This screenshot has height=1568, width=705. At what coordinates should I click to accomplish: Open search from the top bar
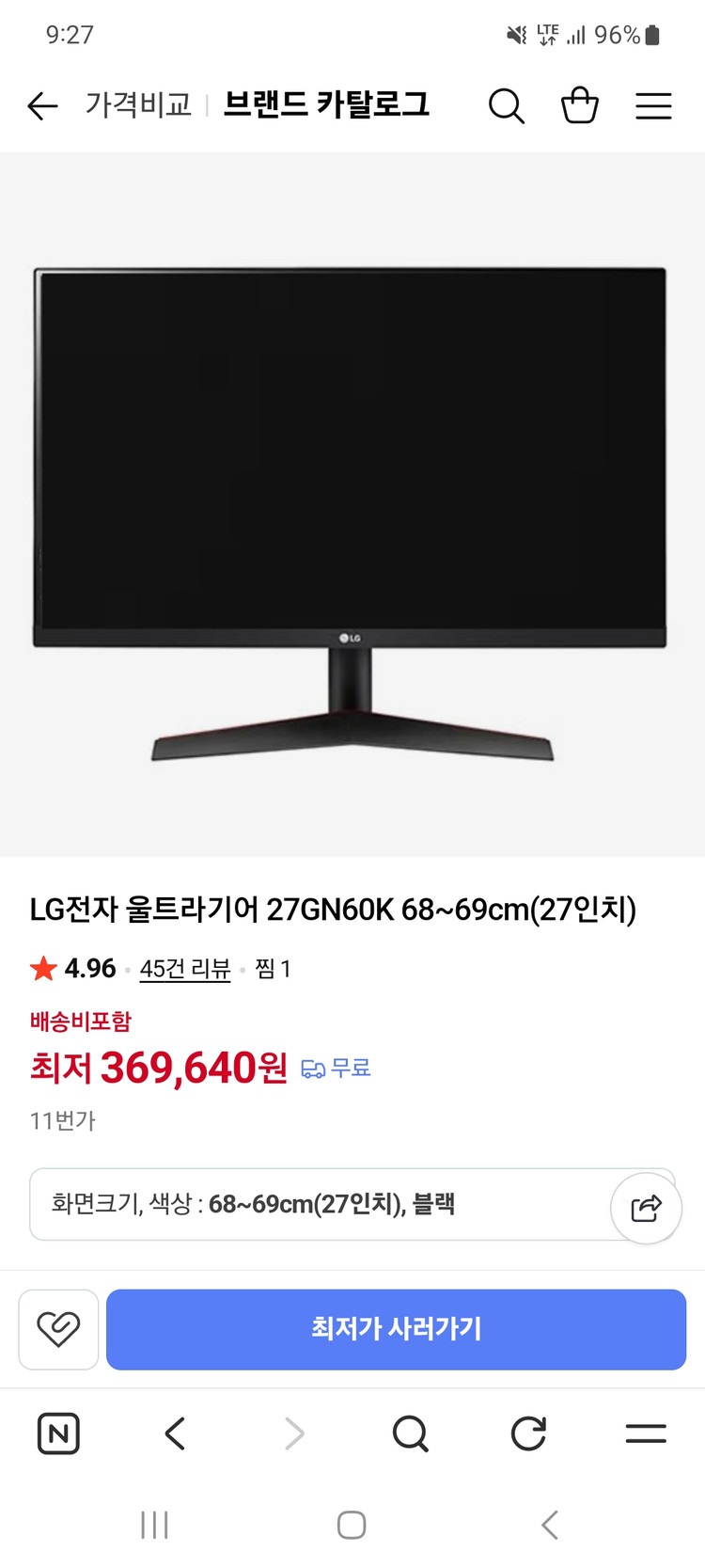tap(506, 106)
